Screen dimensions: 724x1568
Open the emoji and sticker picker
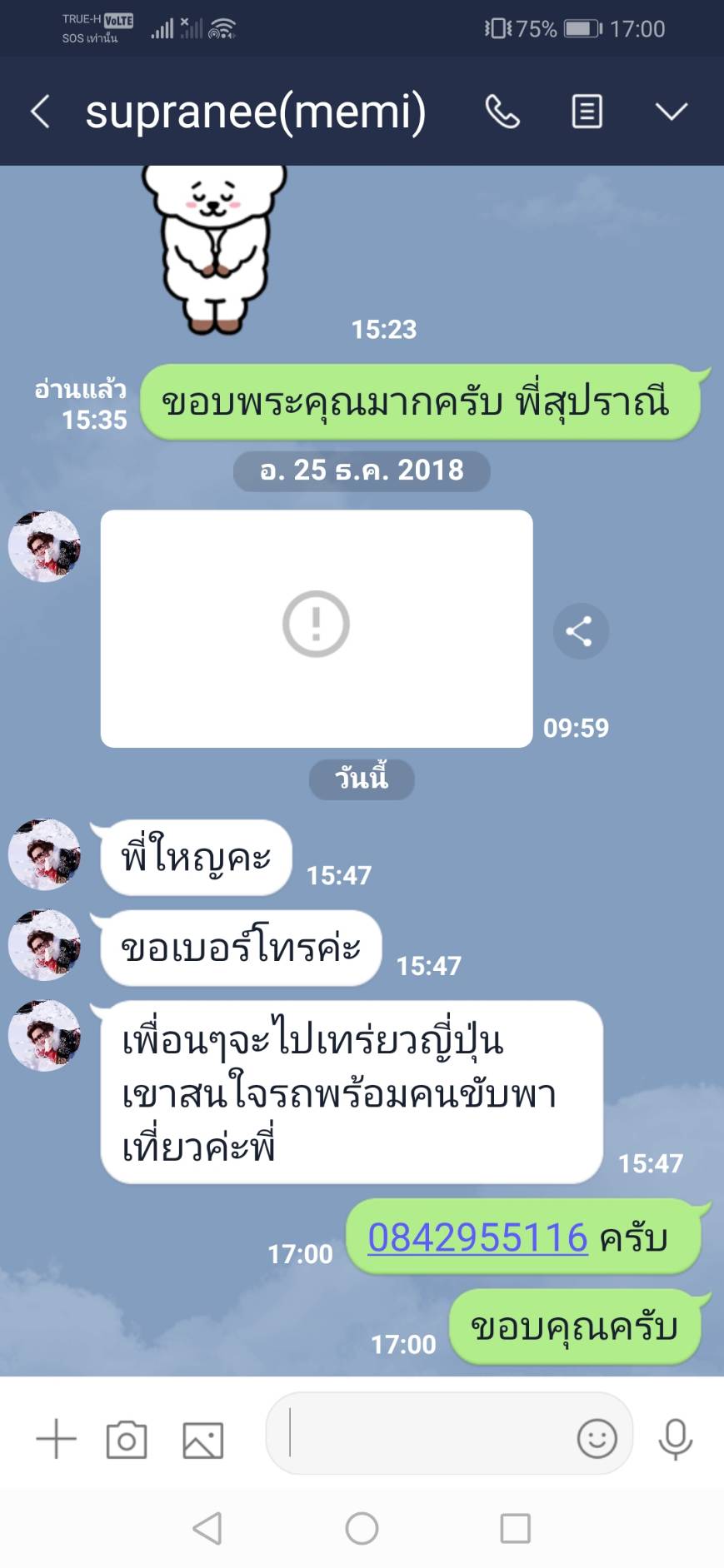(597, 1438)
